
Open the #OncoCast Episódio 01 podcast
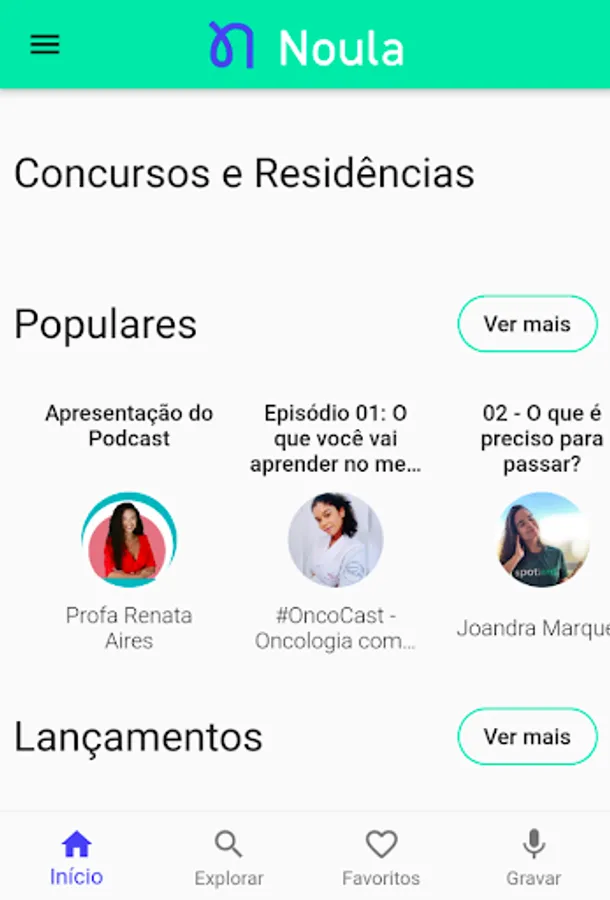(x=335, y=539)
